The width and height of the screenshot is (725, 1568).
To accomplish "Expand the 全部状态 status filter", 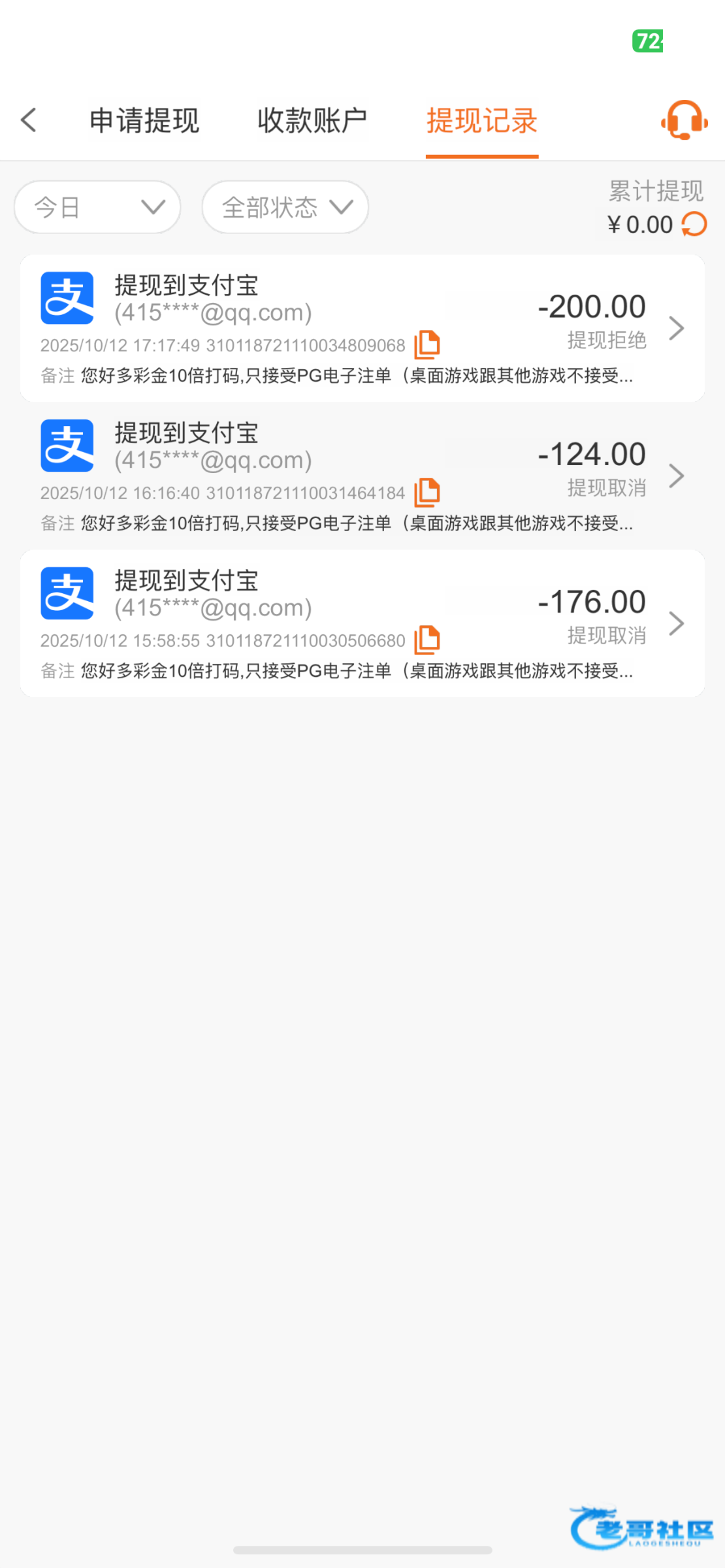I will click(x=285, y=207).
